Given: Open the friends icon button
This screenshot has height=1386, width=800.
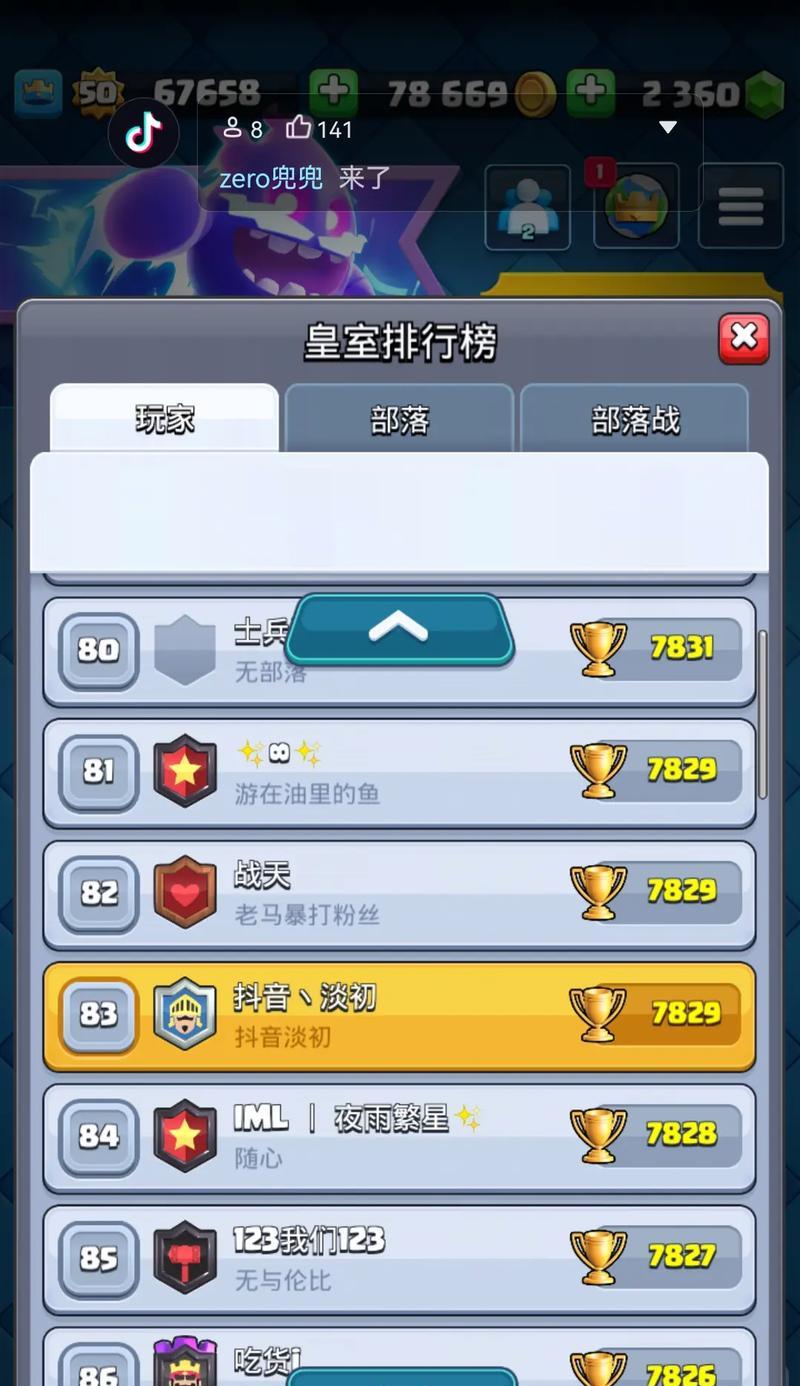Looking at the screenshot, I should tap(528, 208).
